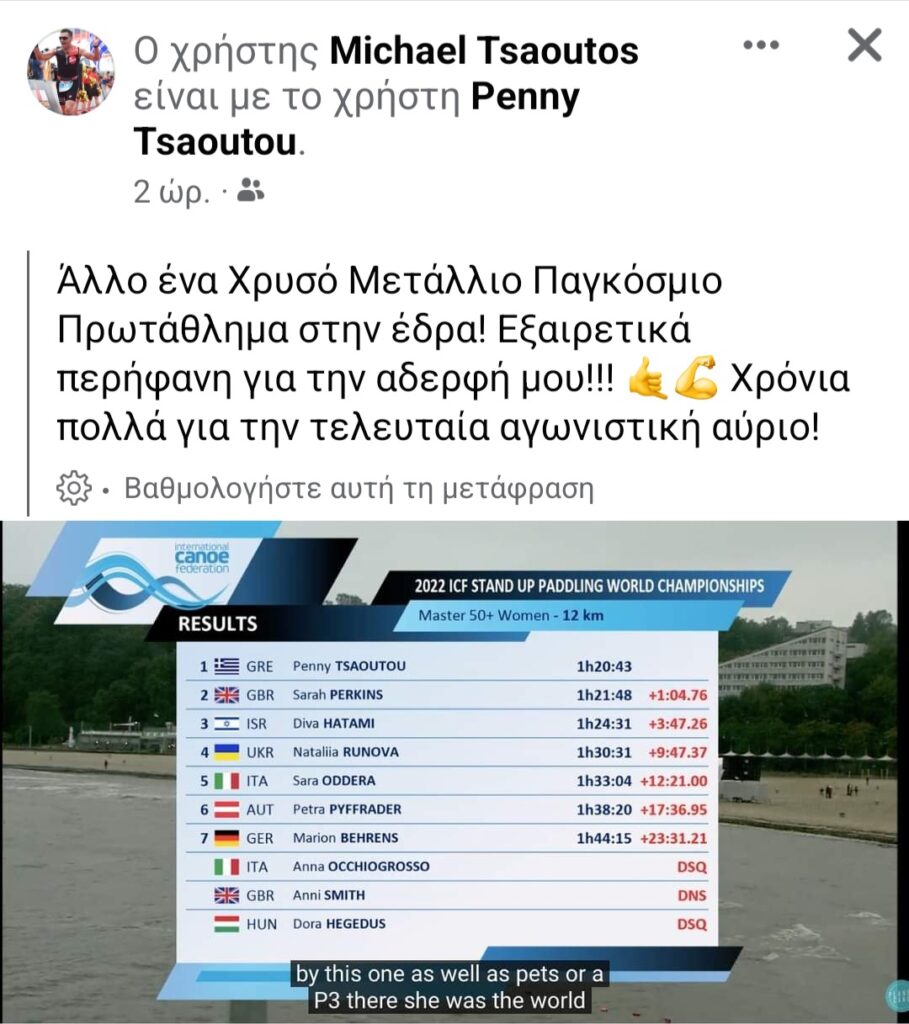Open translation settings gear icon

[74, 488]
